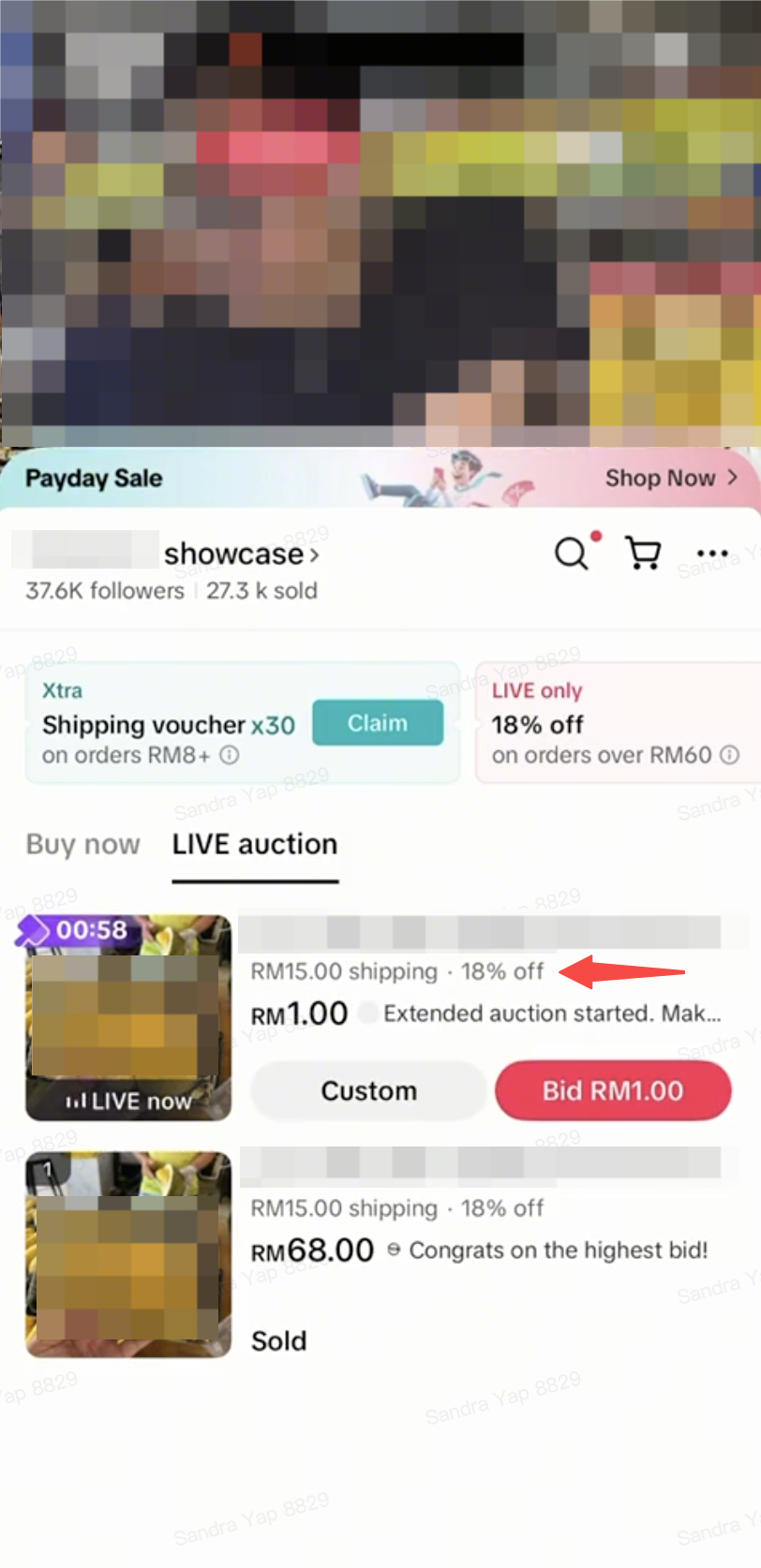Viewport: 761px width, 1568px height.
Task: Enter a Custom bid amount
Action: coord(368,1091)
